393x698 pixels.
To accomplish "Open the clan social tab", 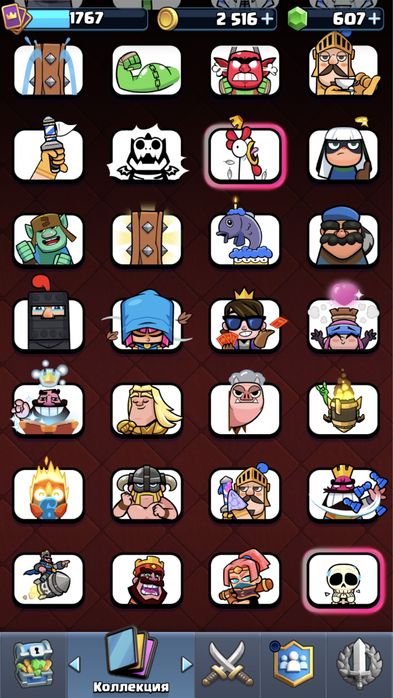I will coord(292,663).
